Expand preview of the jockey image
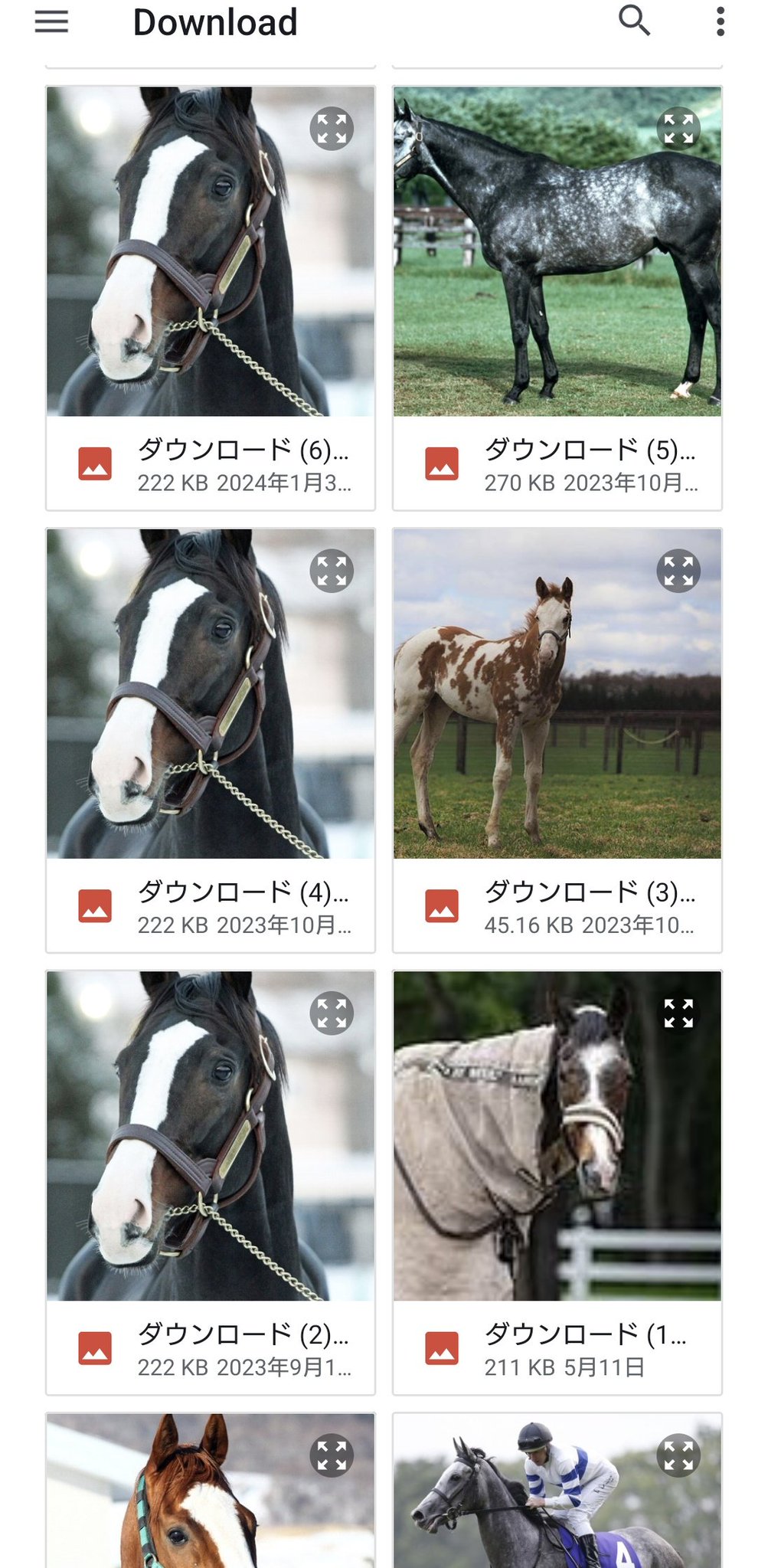The width and height of the screenshot is (768, 1568). click(678, 1455)
